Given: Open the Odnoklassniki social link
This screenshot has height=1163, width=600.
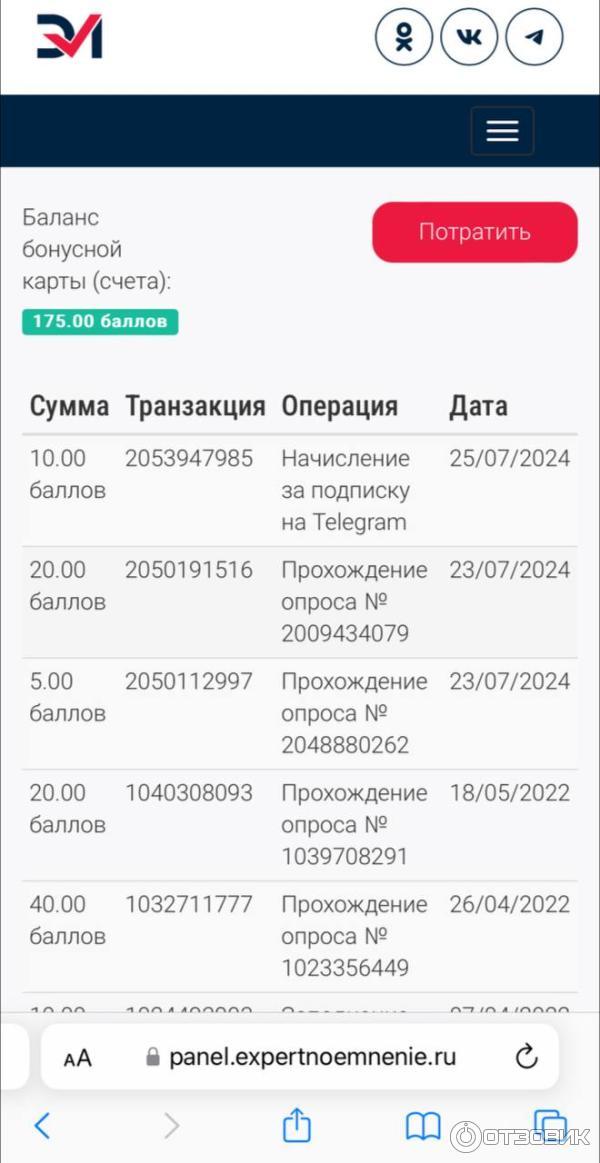Looking at the screenshot, I should pos(404,37).
